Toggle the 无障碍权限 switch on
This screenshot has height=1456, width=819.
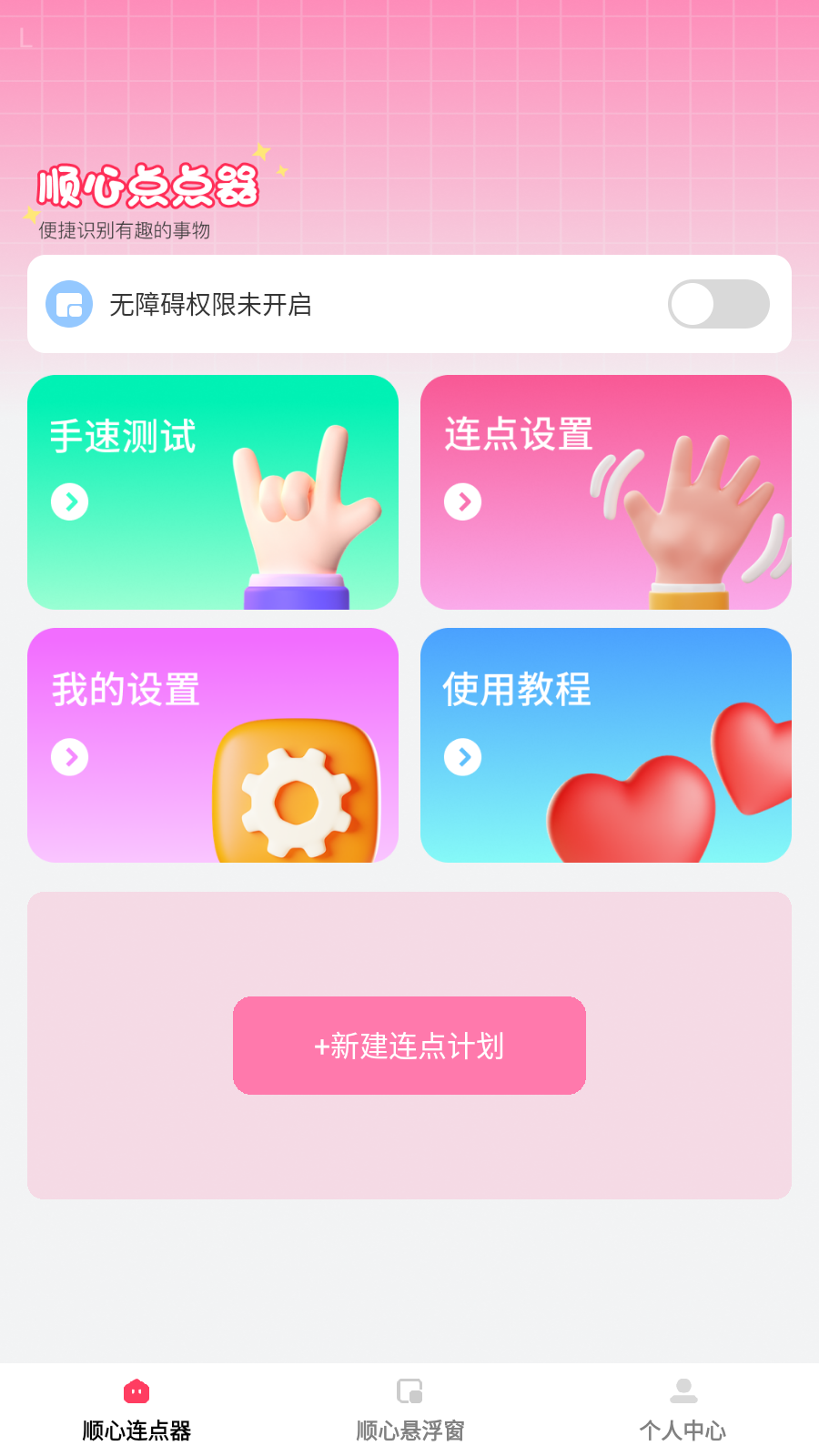click(718, 304)
